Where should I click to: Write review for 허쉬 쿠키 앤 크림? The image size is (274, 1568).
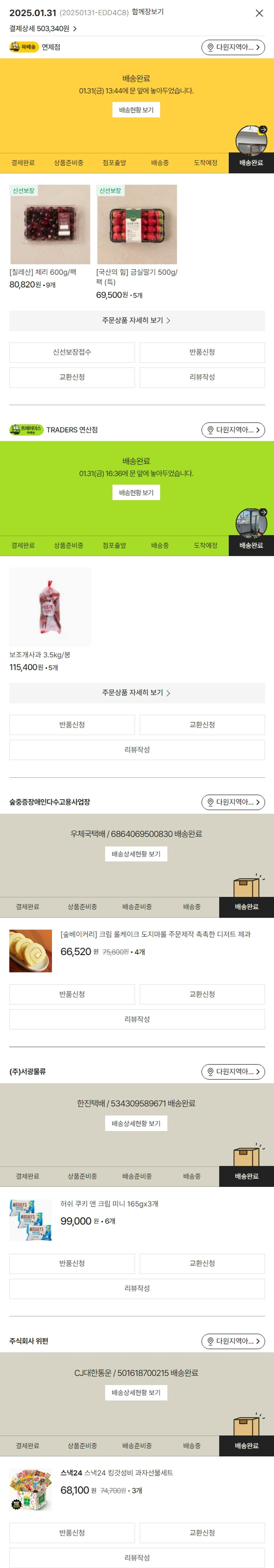[x=136, y=1288]
